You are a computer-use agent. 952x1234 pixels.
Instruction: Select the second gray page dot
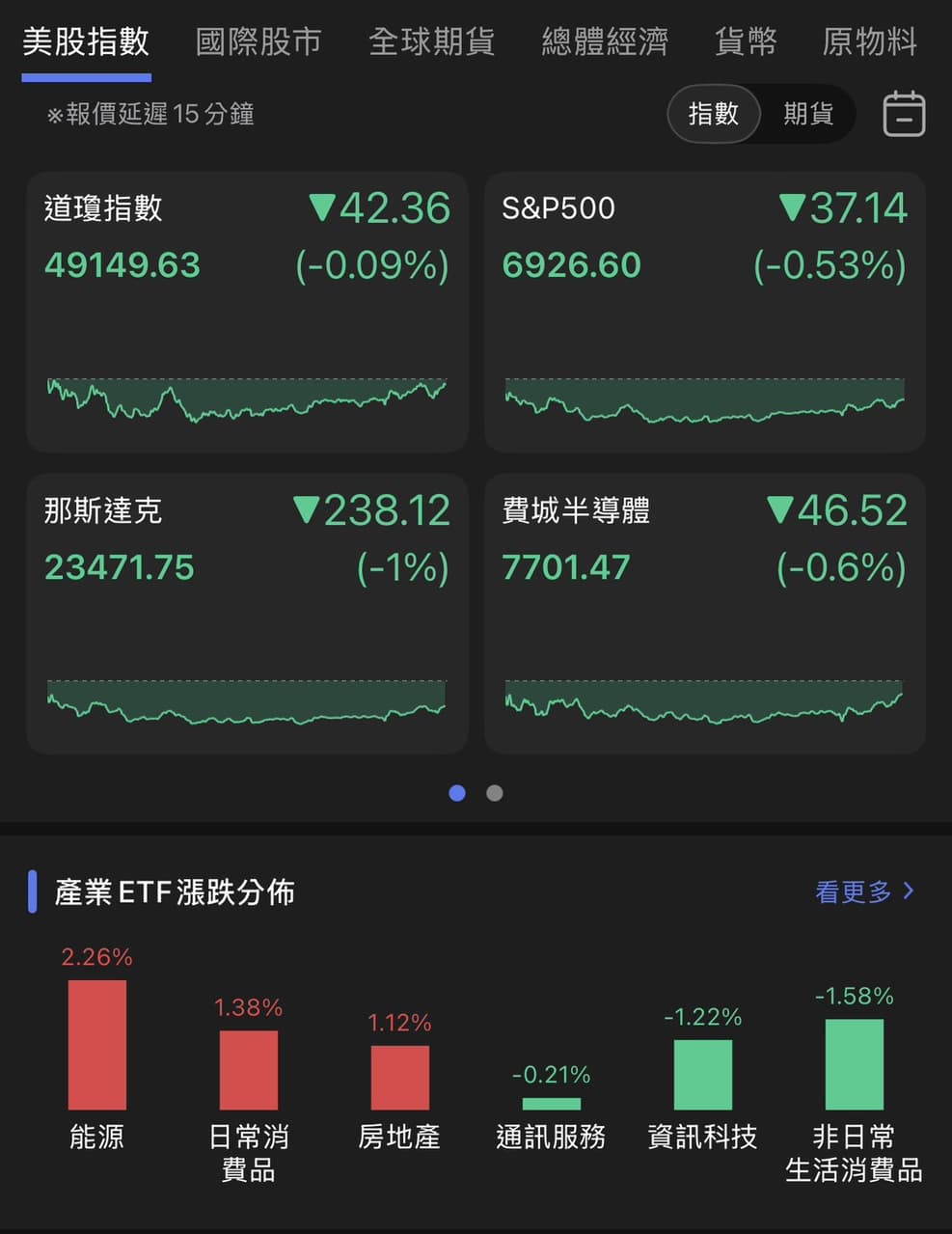[494, 792]
